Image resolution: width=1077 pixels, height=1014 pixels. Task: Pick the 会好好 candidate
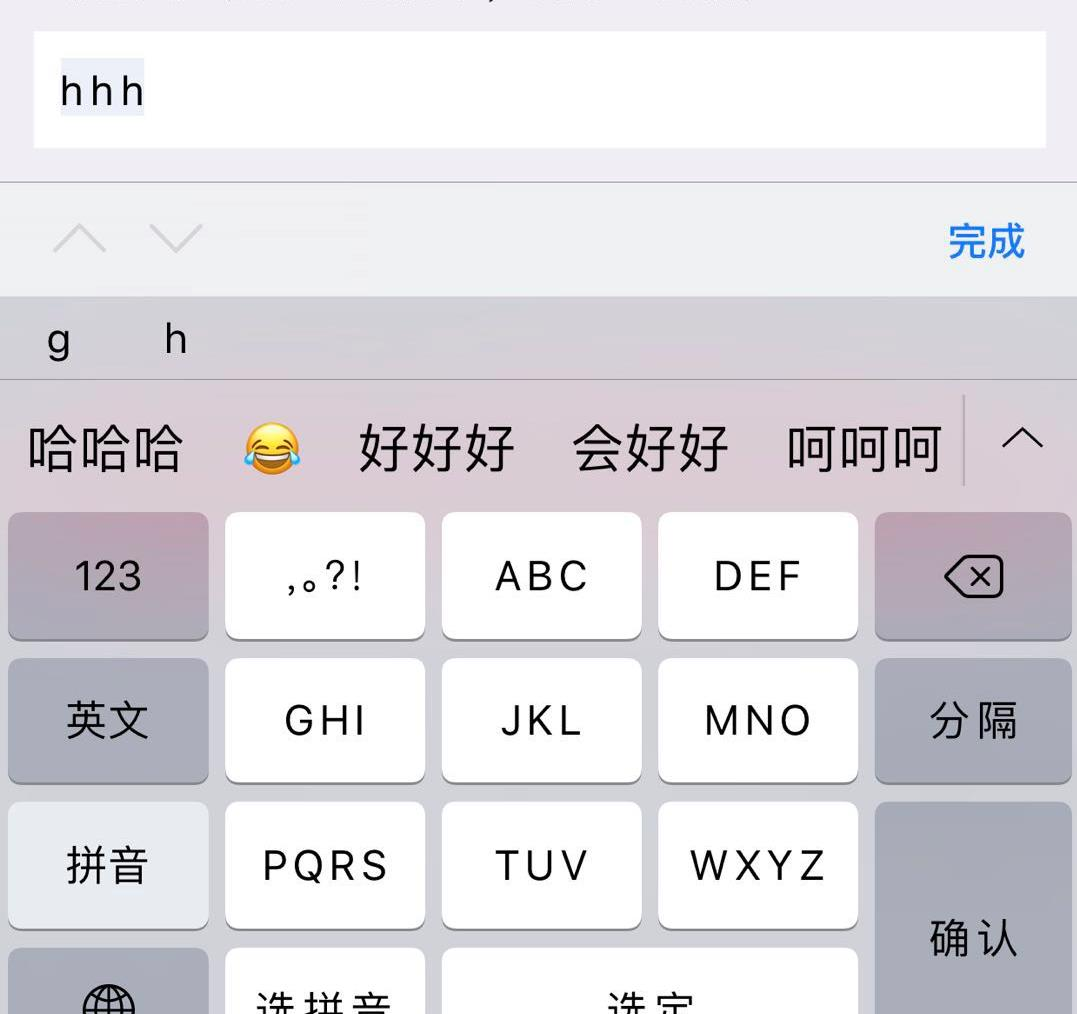tap(650, 447)
